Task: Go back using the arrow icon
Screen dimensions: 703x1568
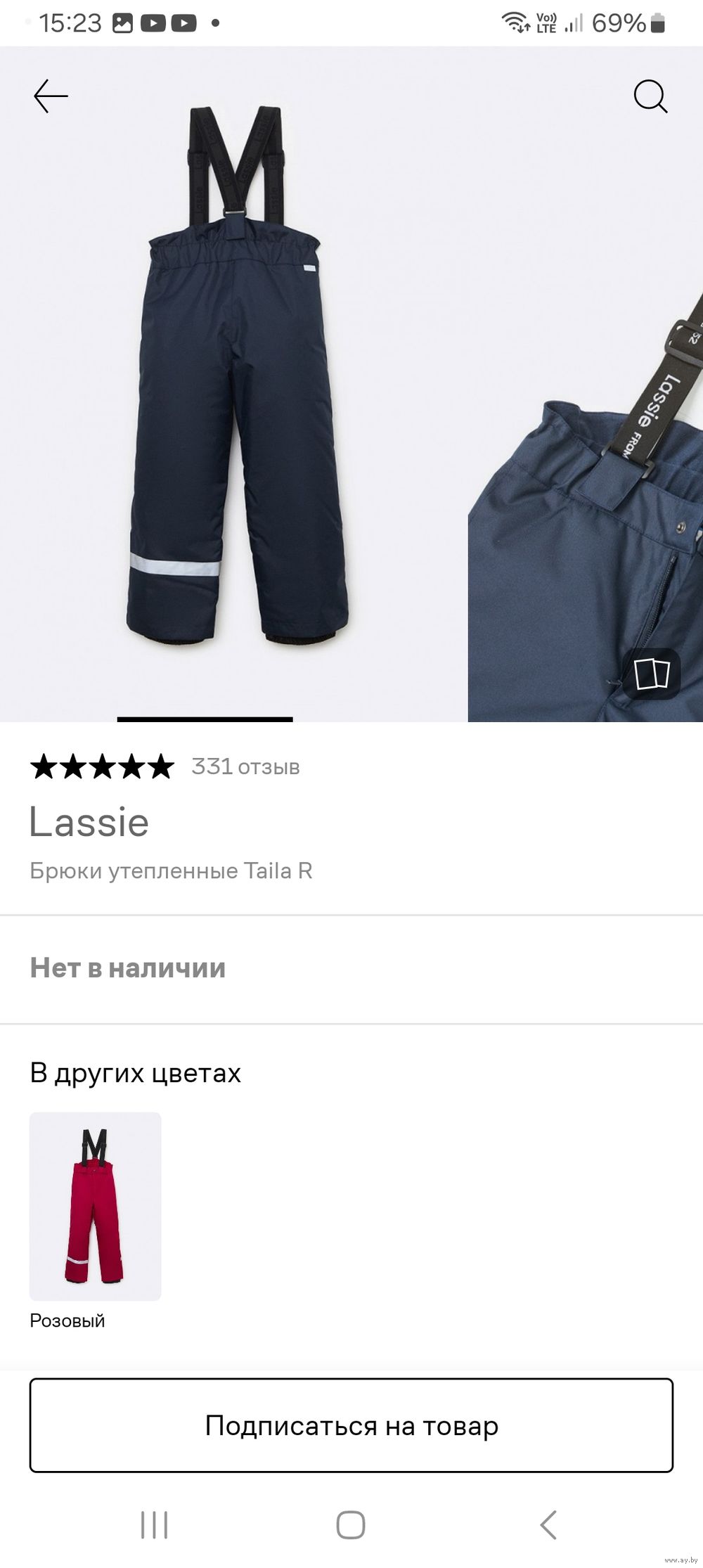Action: point(51,96)
